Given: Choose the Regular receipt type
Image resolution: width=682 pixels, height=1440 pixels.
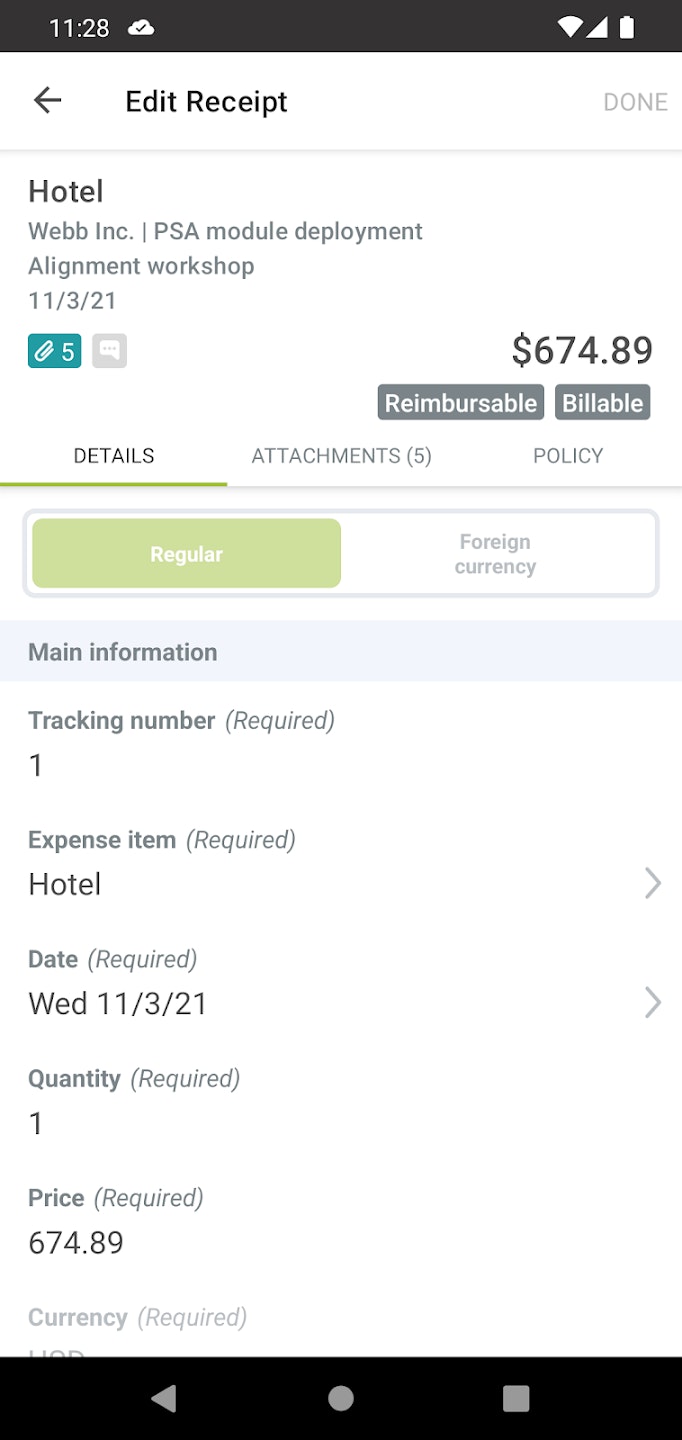Looking at the screenshot, I should [187, 554].
